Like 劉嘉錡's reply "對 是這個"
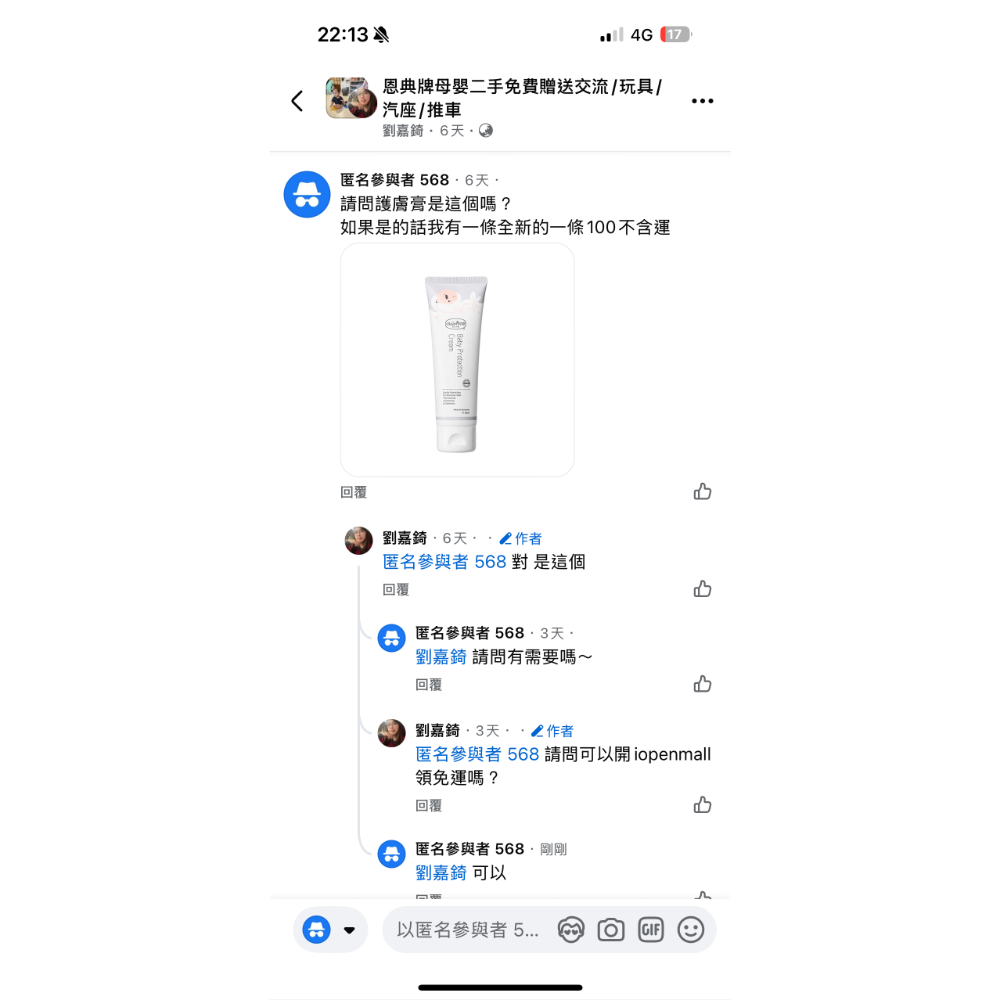The image size is (1000, 1000). tap(702, 589)
